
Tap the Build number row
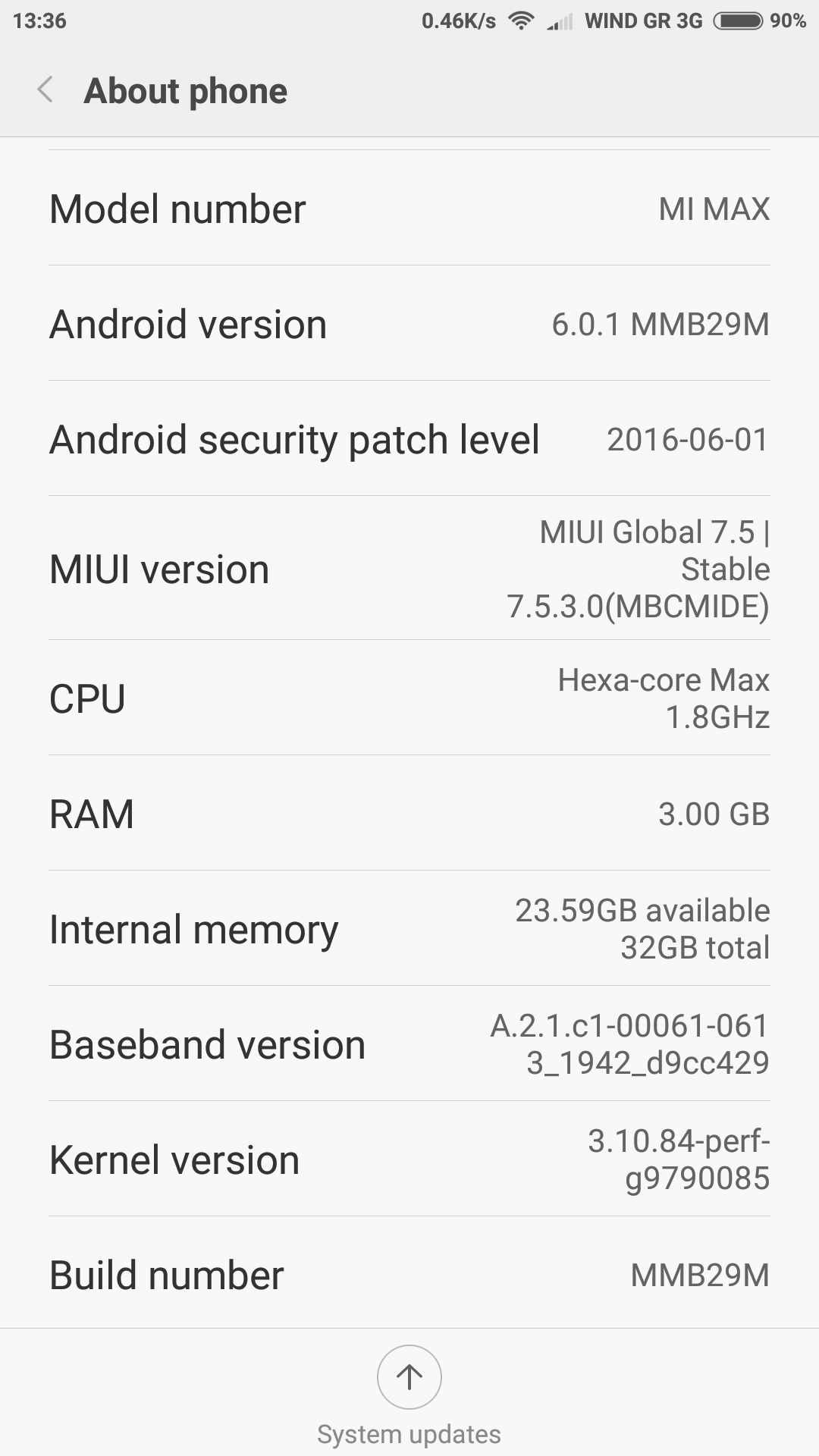pos(409,1272)
